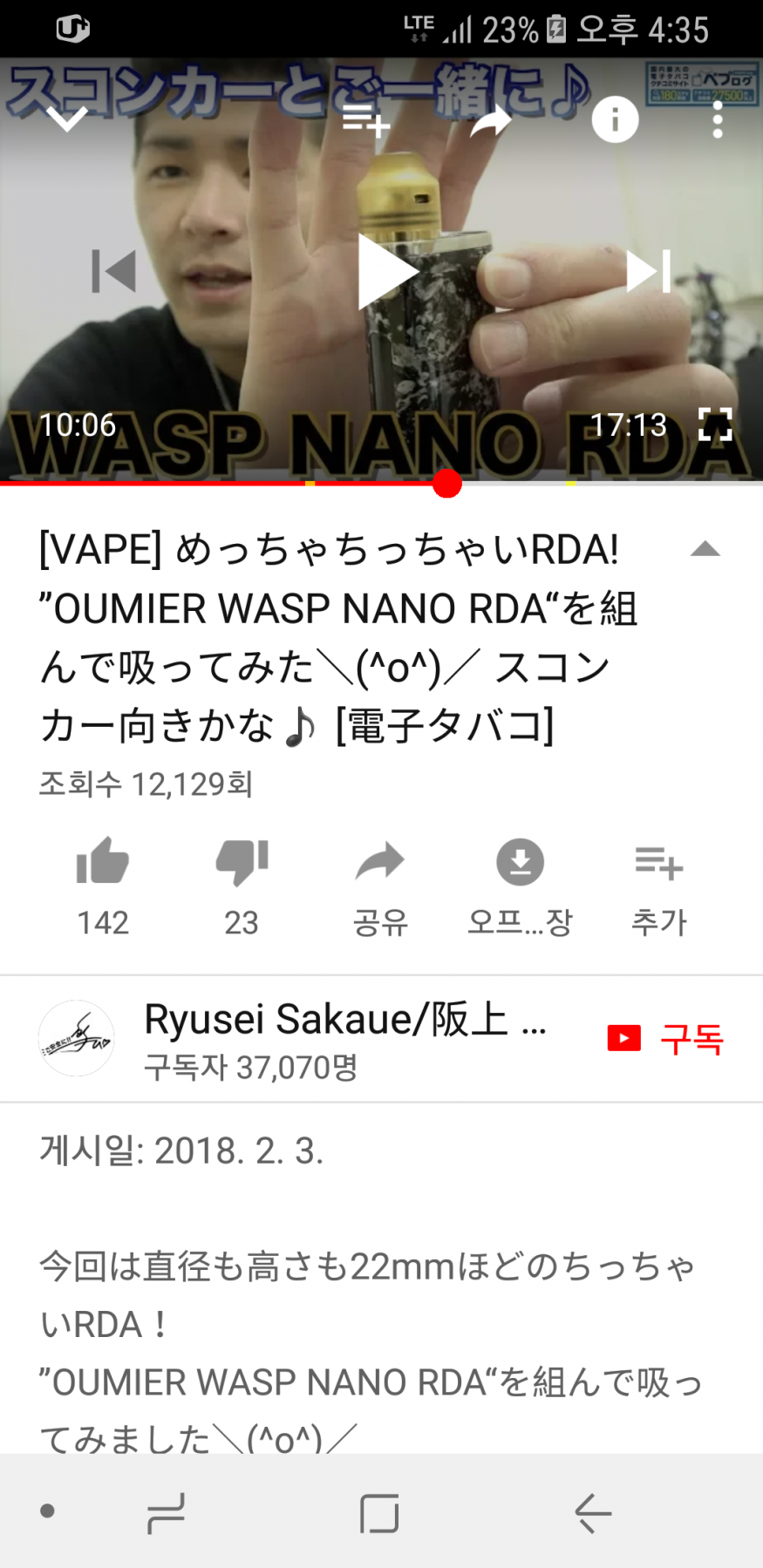Tap the red seek bar scrubber
The width and height of the screenshot is (763, 1568).
[447, 483]
